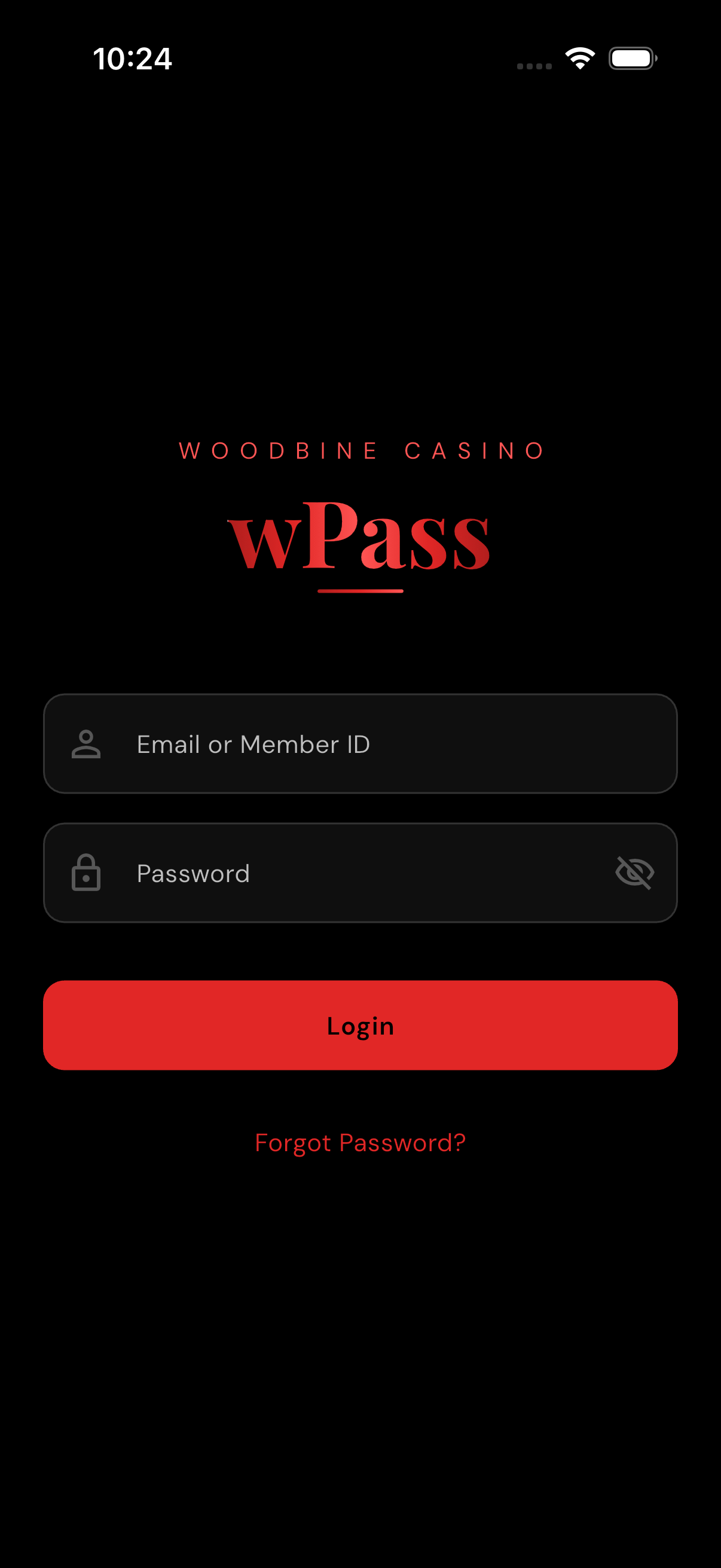Tap the clock showing 10:24
The width and height of the screenshot is (721, 1568).
133,59
